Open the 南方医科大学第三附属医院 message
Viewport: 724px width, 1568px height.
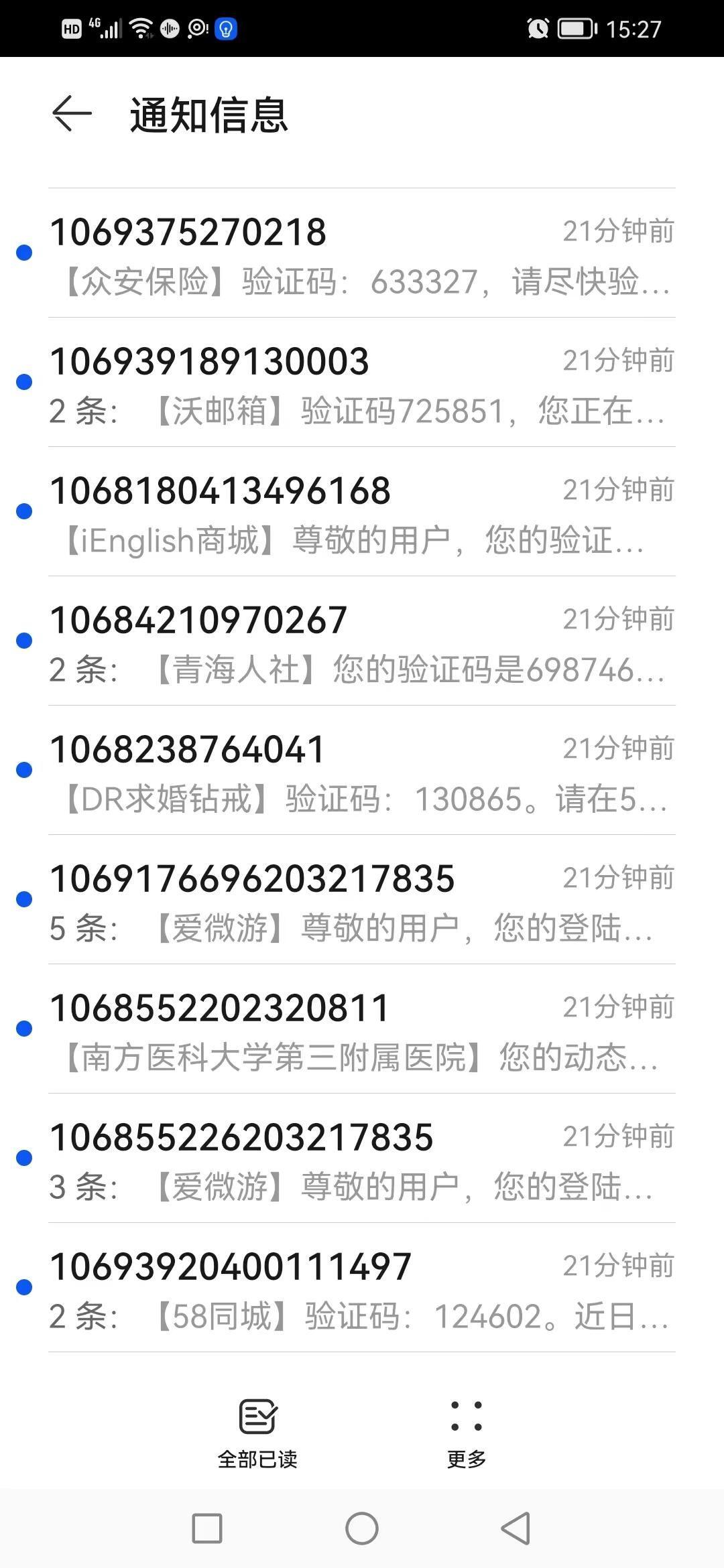[362, 1029]
